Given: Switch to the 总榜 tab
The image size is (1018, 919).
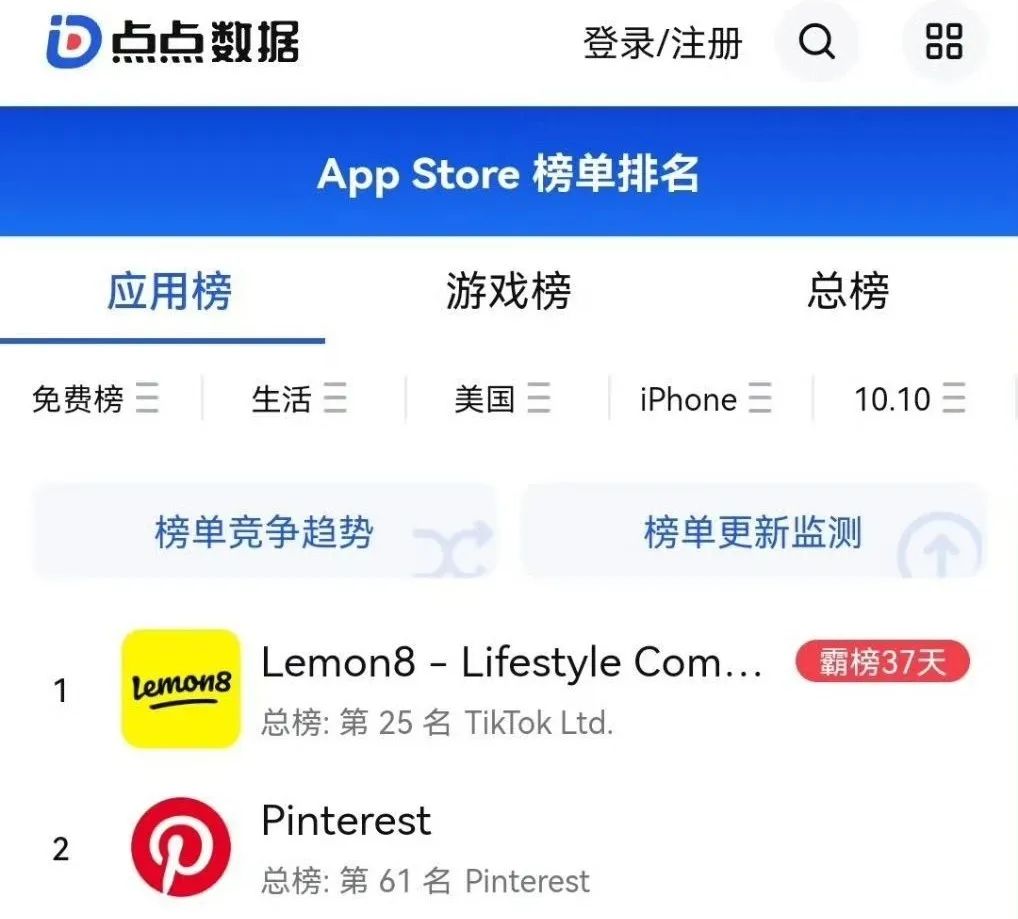Looking at the screenshot, I should pos(847,292).
